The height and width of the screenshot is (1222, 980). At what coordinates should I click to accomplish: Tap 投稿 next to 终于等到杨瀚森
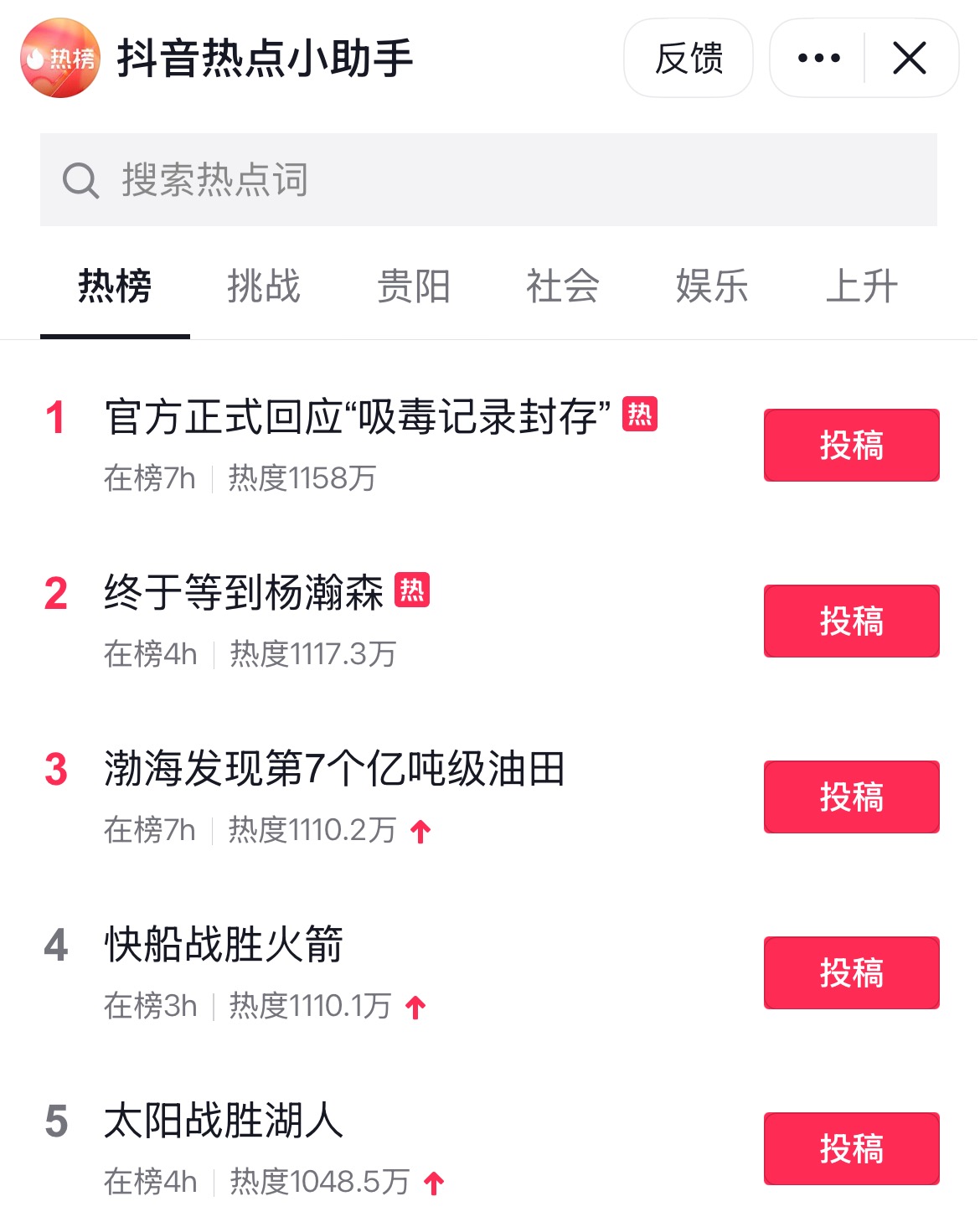point(851,621)
